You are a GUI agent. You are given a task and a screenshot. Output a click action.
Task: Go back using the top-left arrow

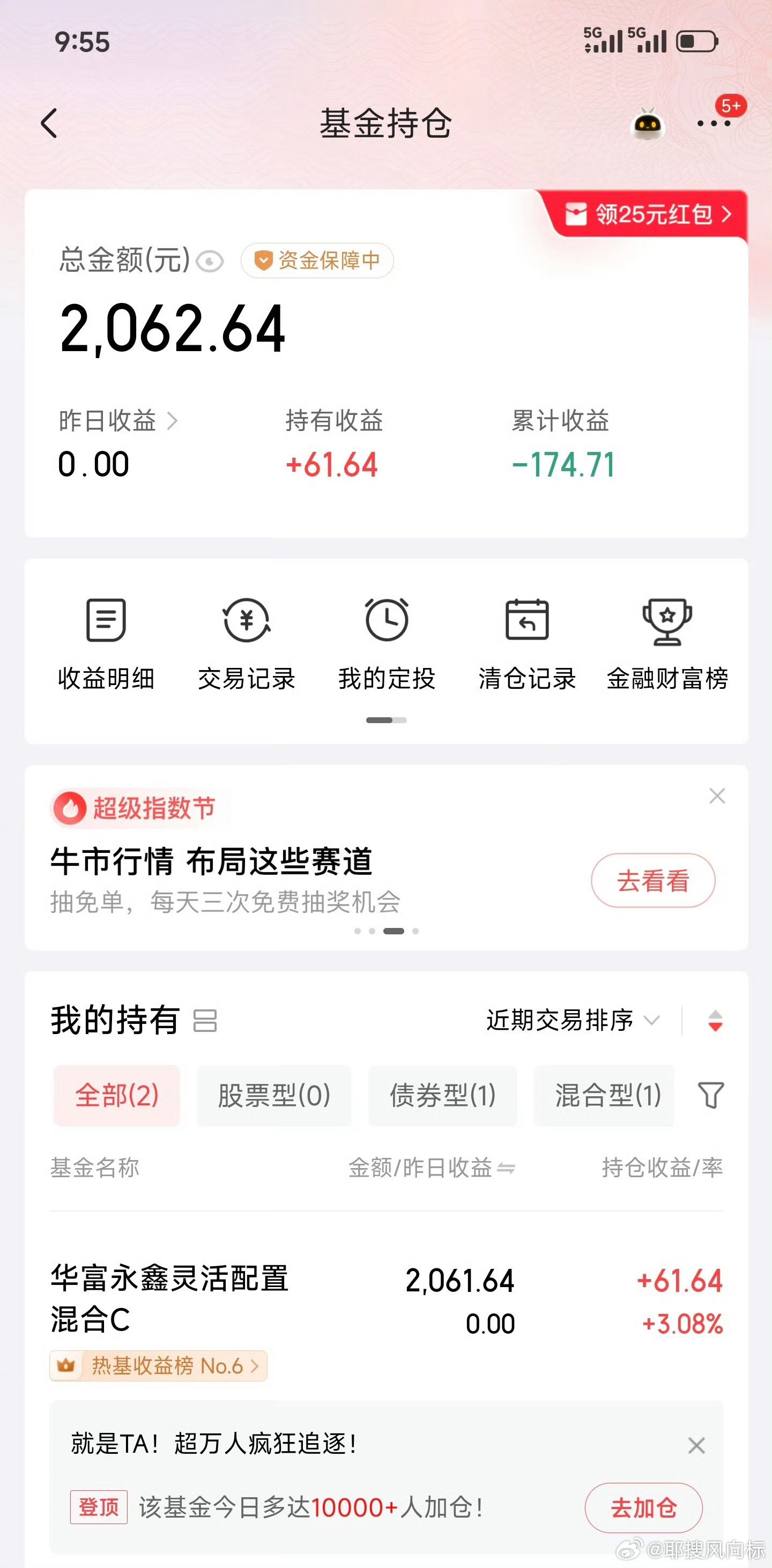[49, 124]
